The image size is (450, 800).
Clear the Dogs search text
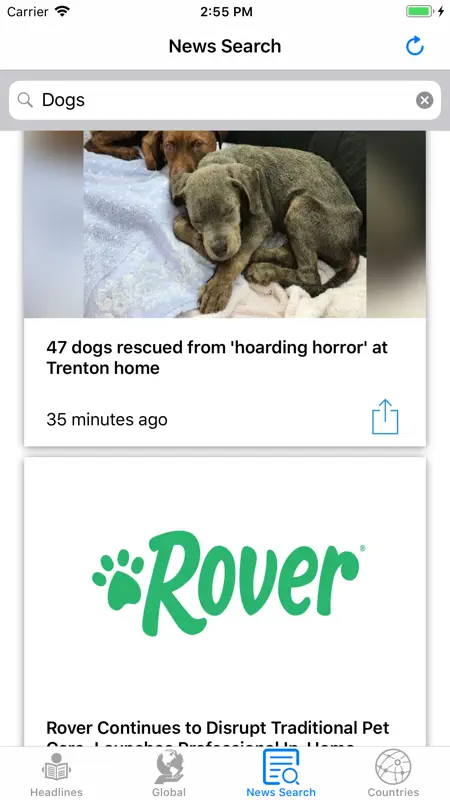(424, 100)
